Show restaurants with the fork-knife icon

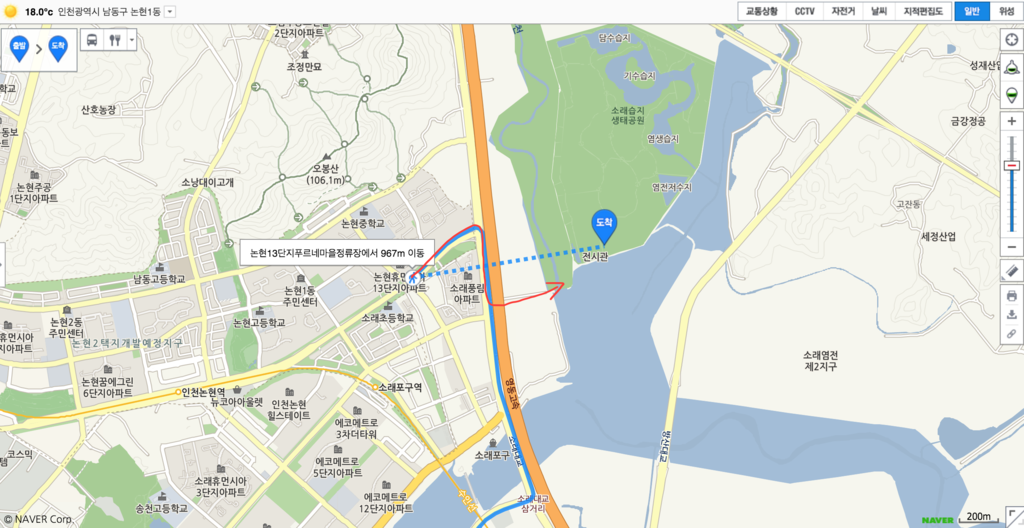(x=114, y=41)
